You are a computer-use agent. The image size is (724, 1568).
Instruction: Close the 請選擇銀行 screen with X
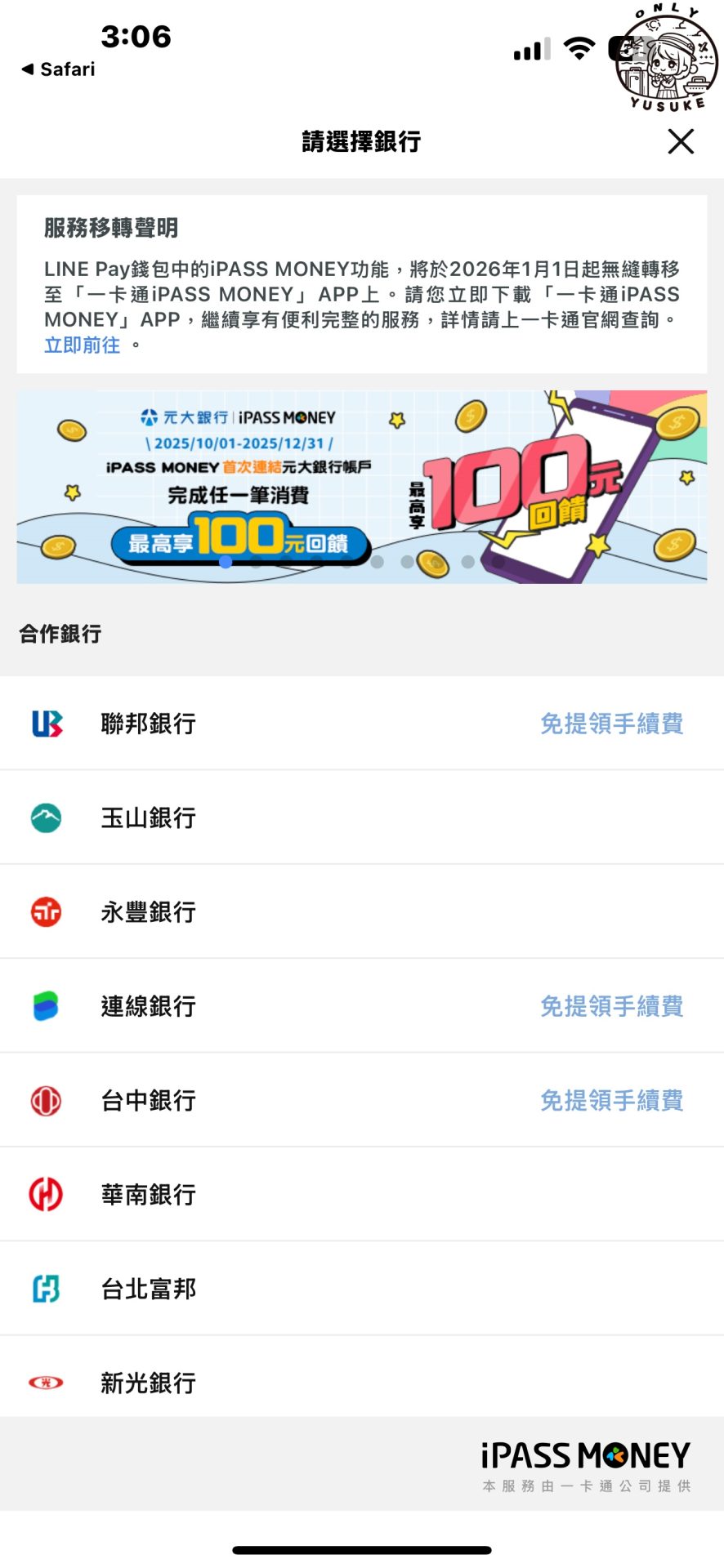click(680, 141)
